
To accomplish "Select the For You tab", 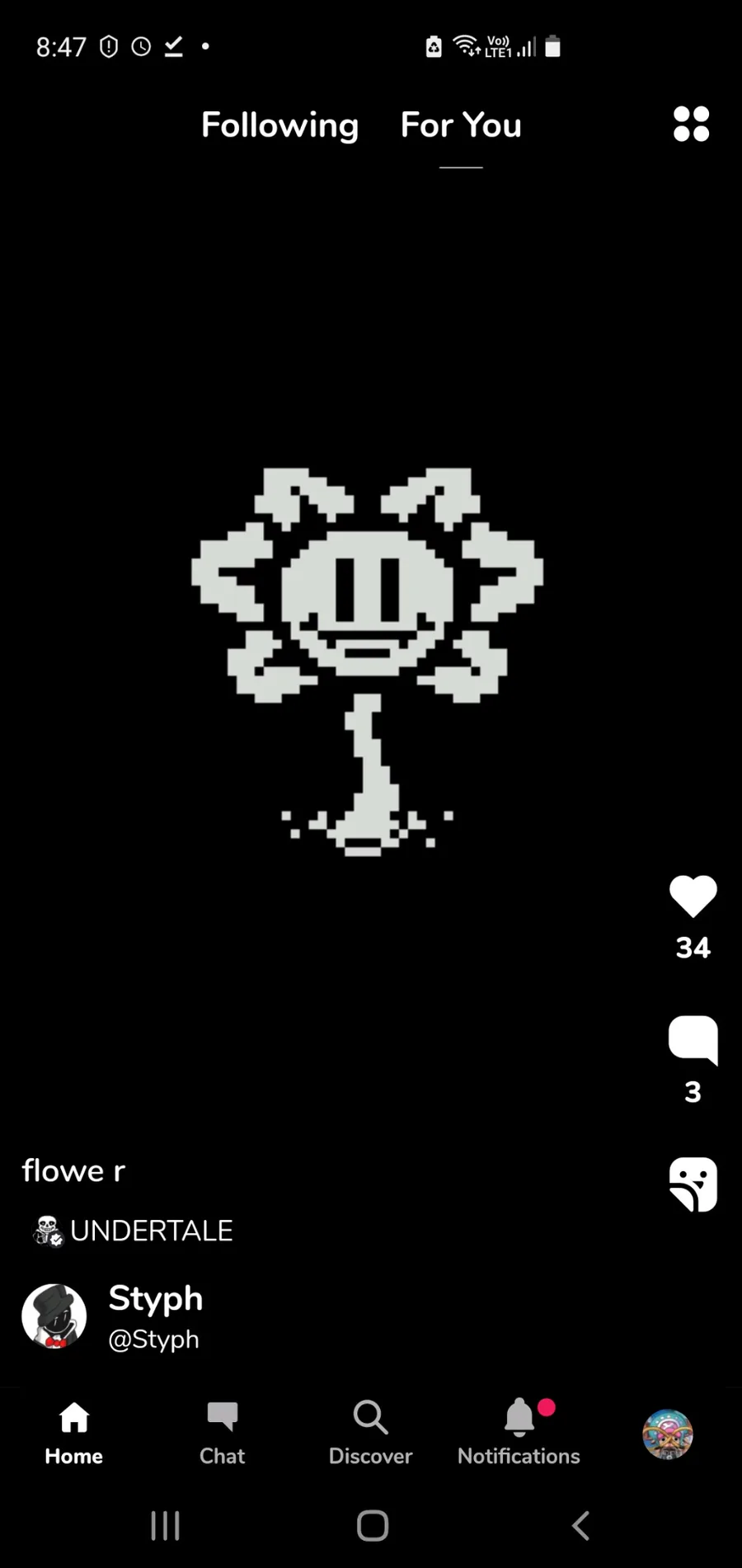I will [461, 125].
